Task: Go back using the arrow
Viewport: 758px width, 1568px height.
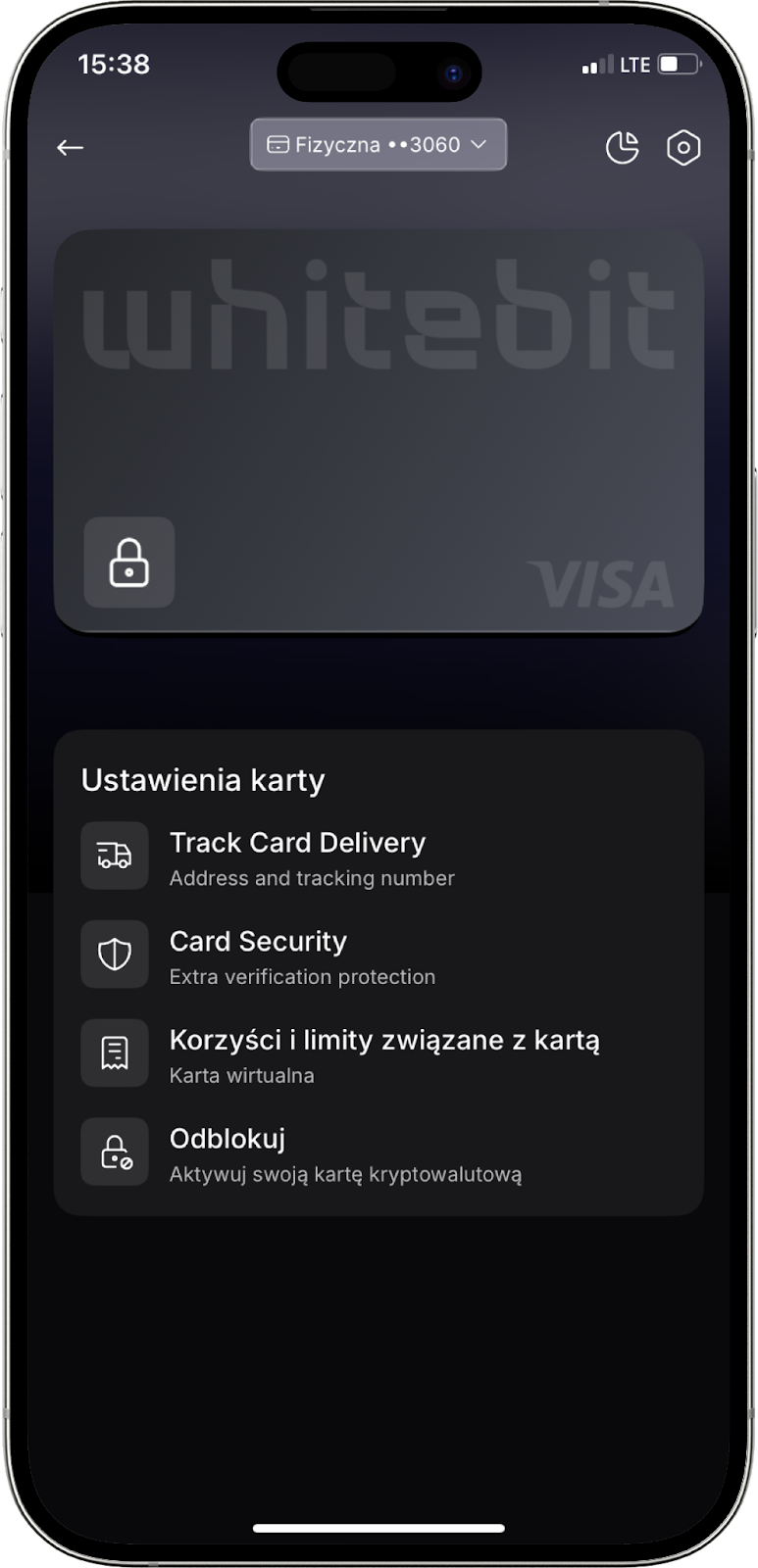Action: 70,147
